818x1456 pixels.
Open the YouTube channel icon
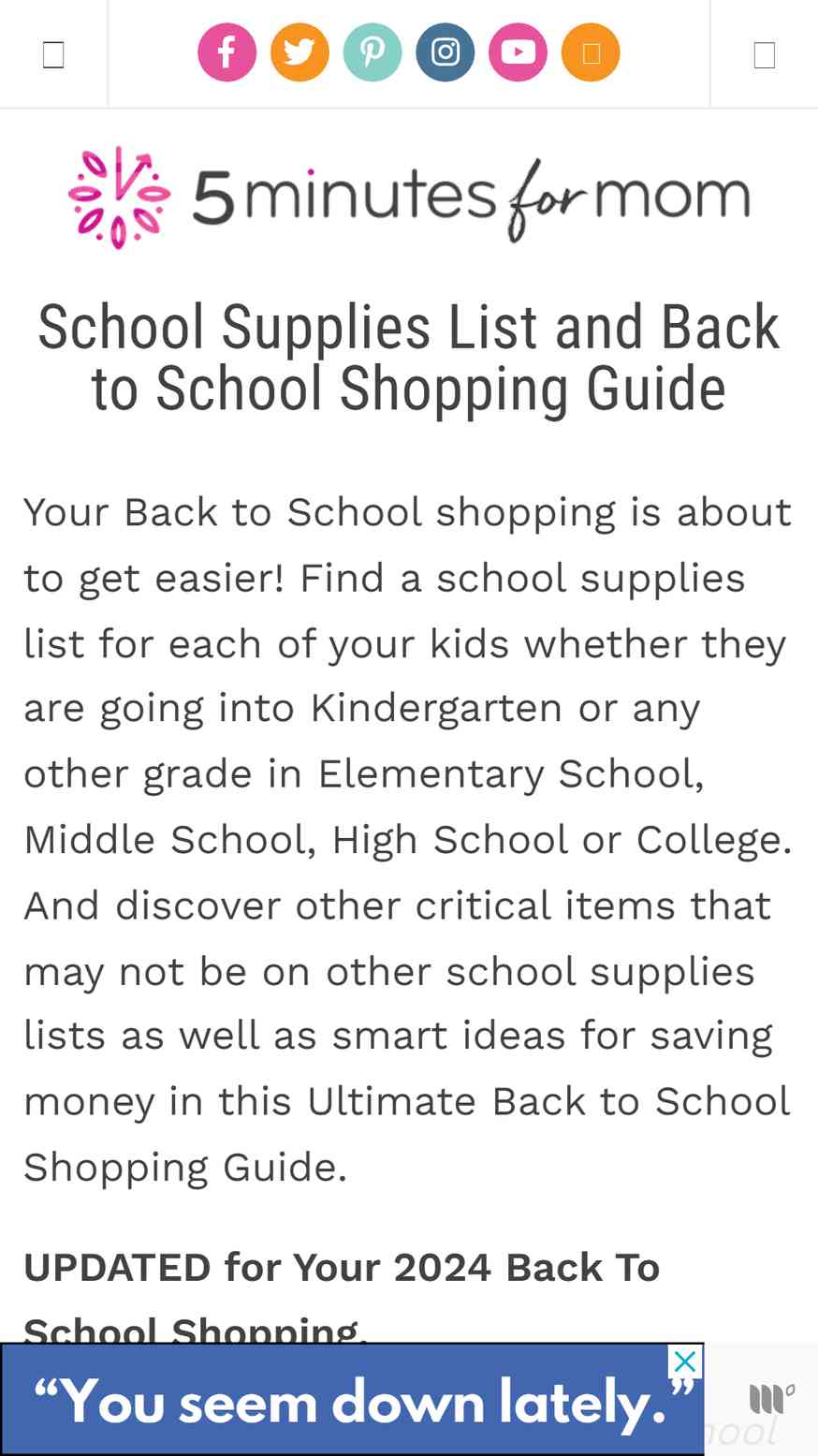tap(518, 52)
